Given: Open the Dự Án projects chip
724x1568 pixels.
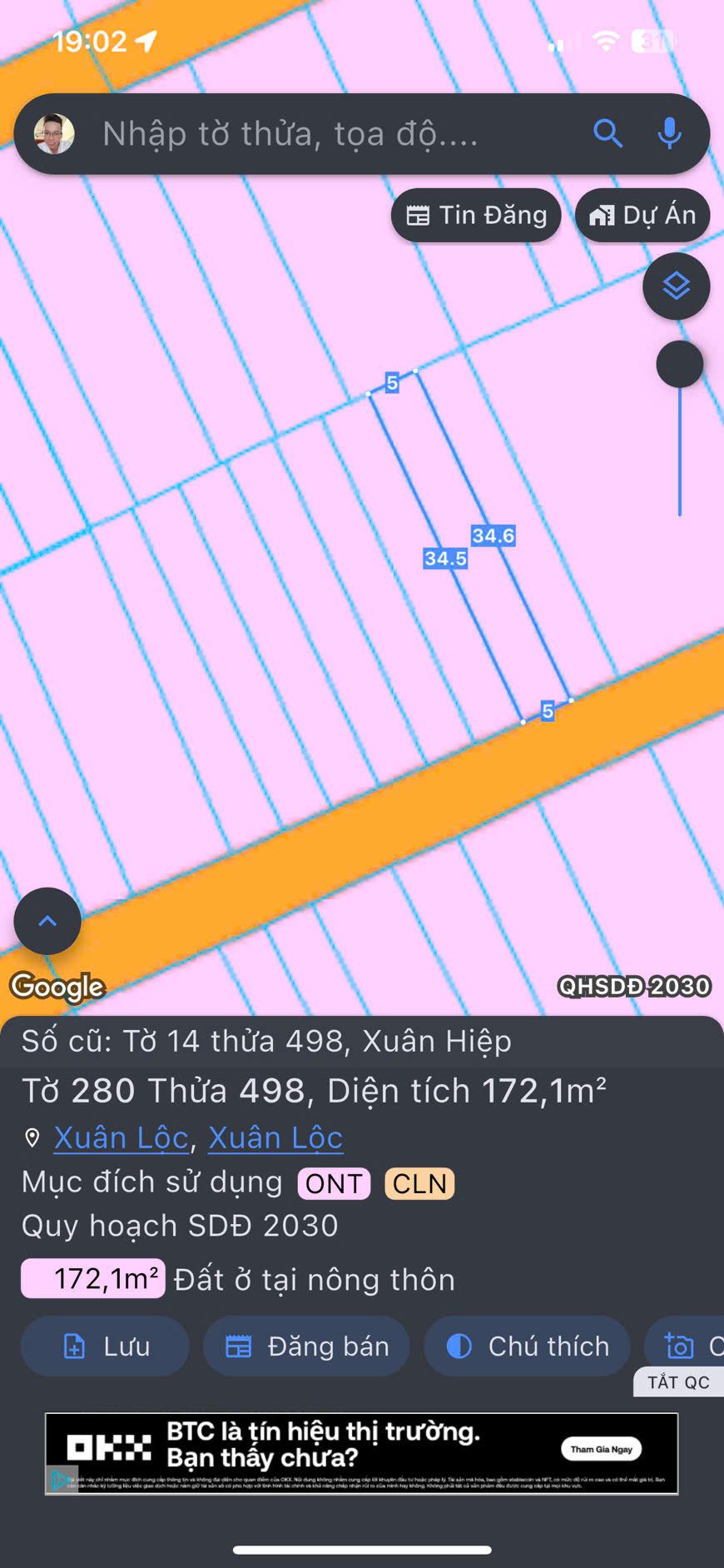Looking at the screenshot, I should [x=642, y=216].
